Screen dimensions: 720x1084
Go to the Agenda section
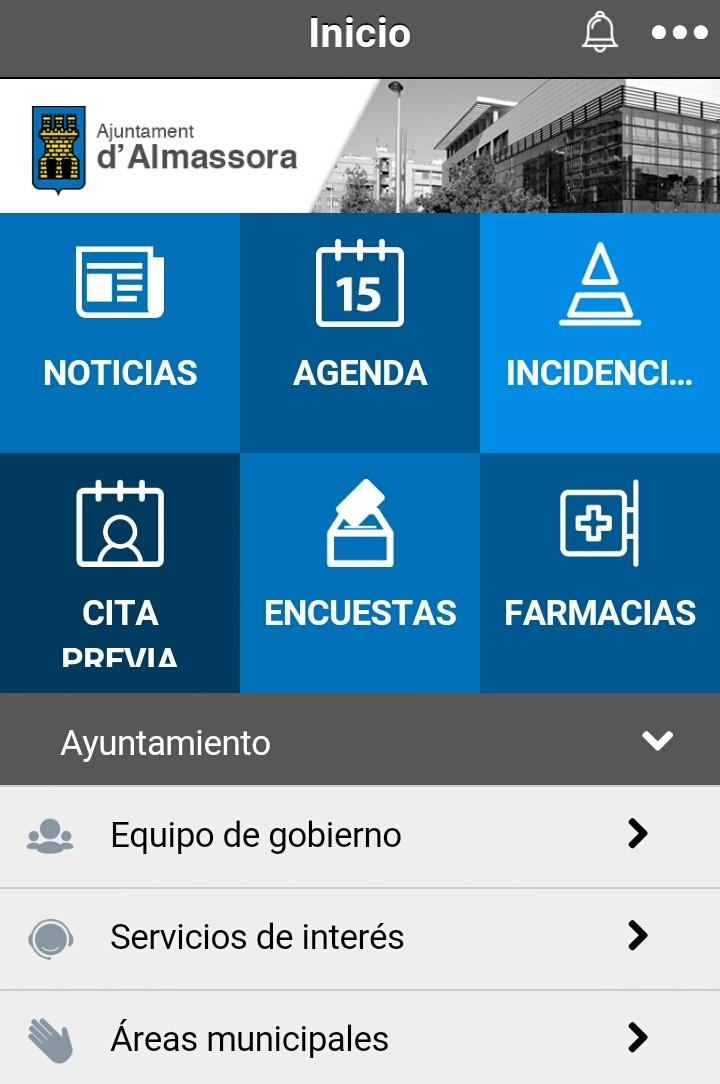360,332
